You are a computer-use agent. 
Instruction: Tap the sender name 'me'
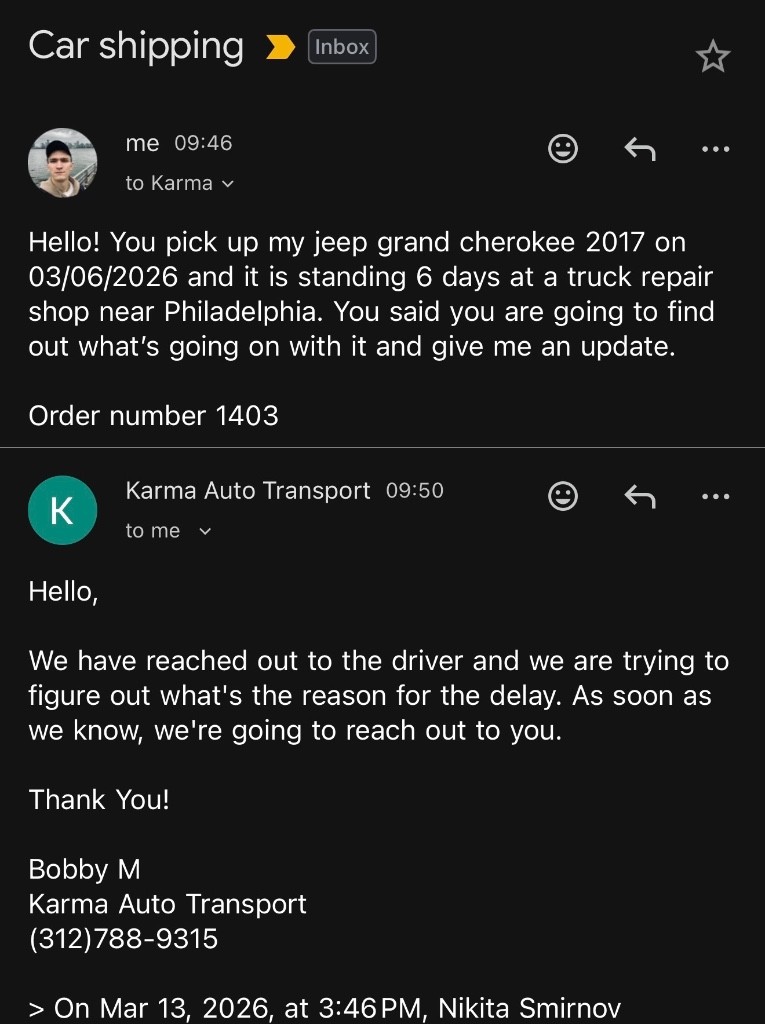(x=142, y=143)
